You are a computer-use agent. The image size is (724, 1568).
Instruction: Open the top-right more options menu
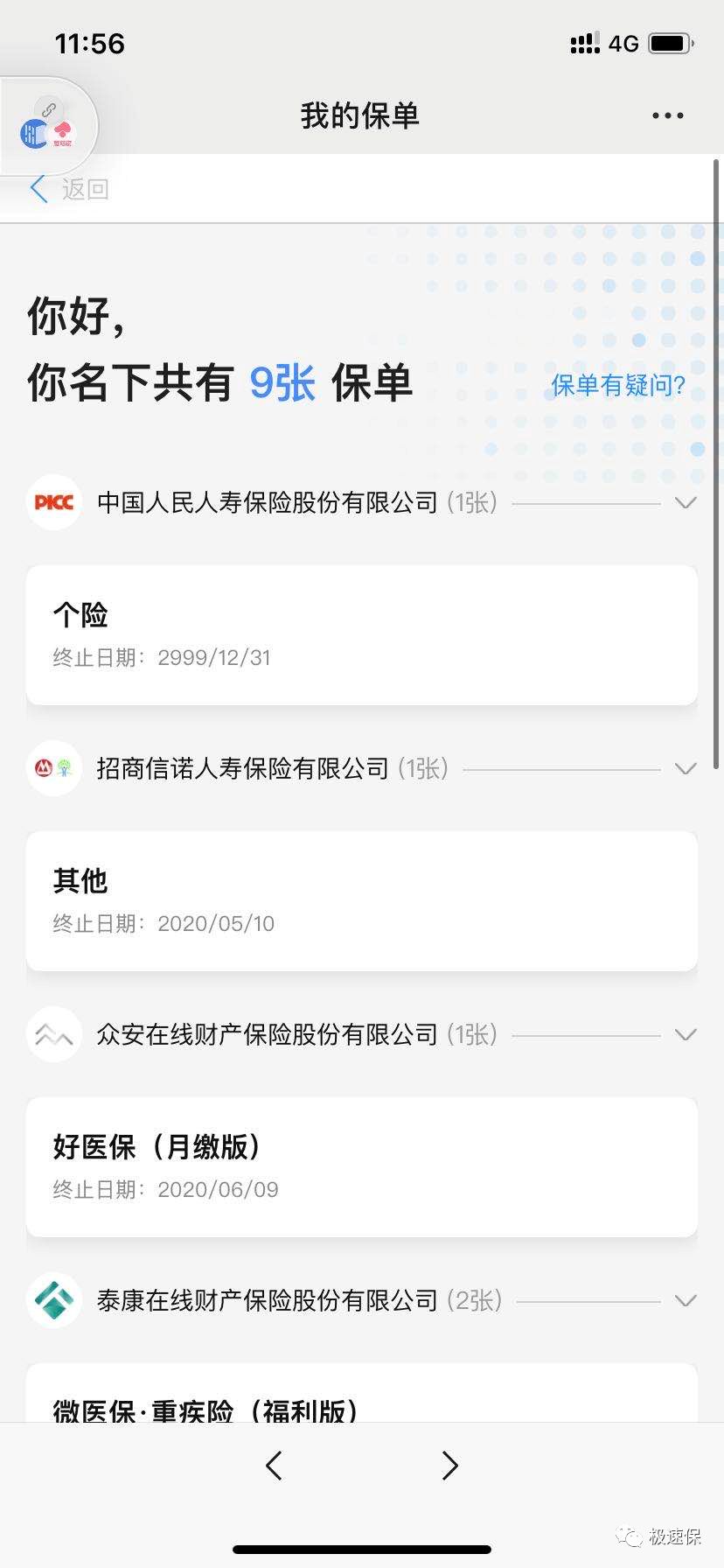666,115
